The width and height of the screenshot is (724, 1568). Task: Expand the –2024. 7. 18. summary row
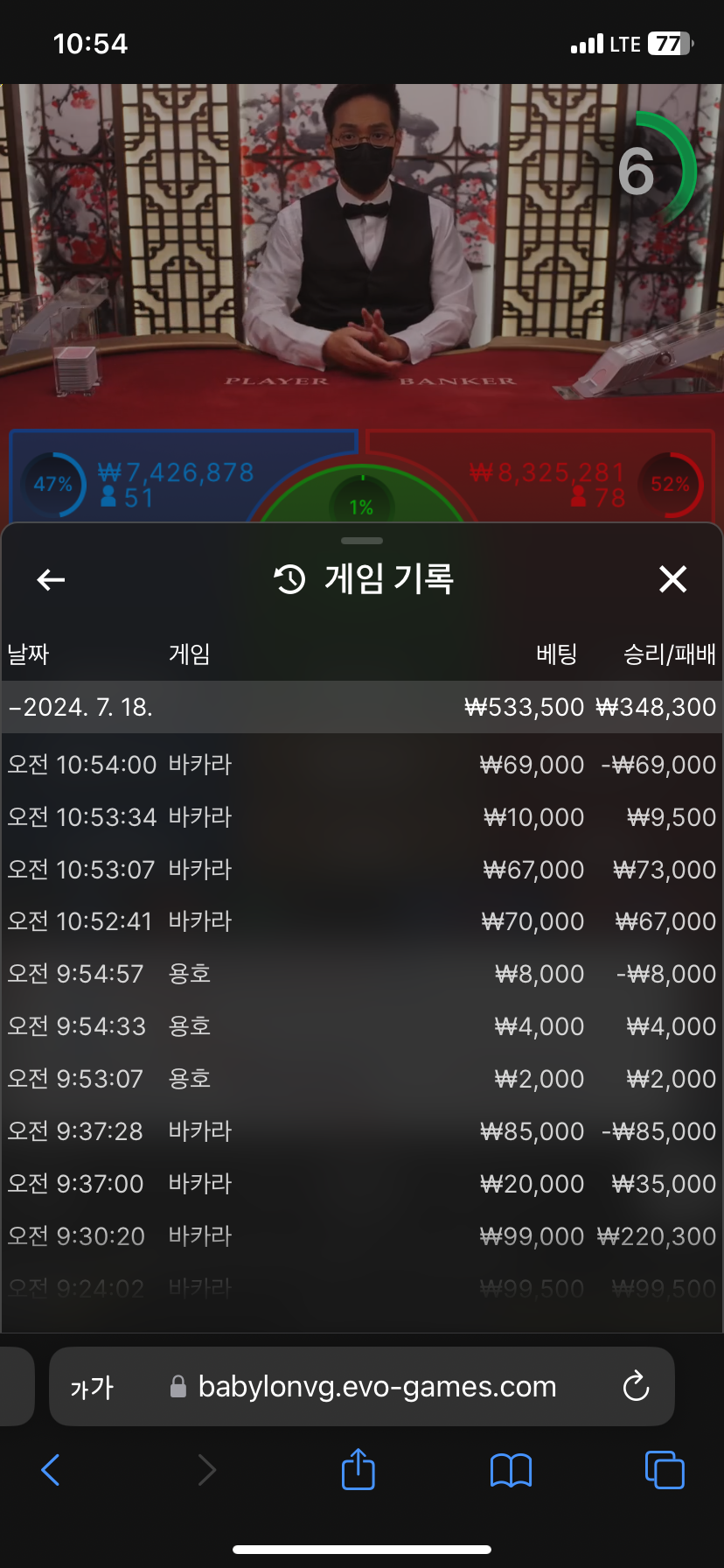362,706
